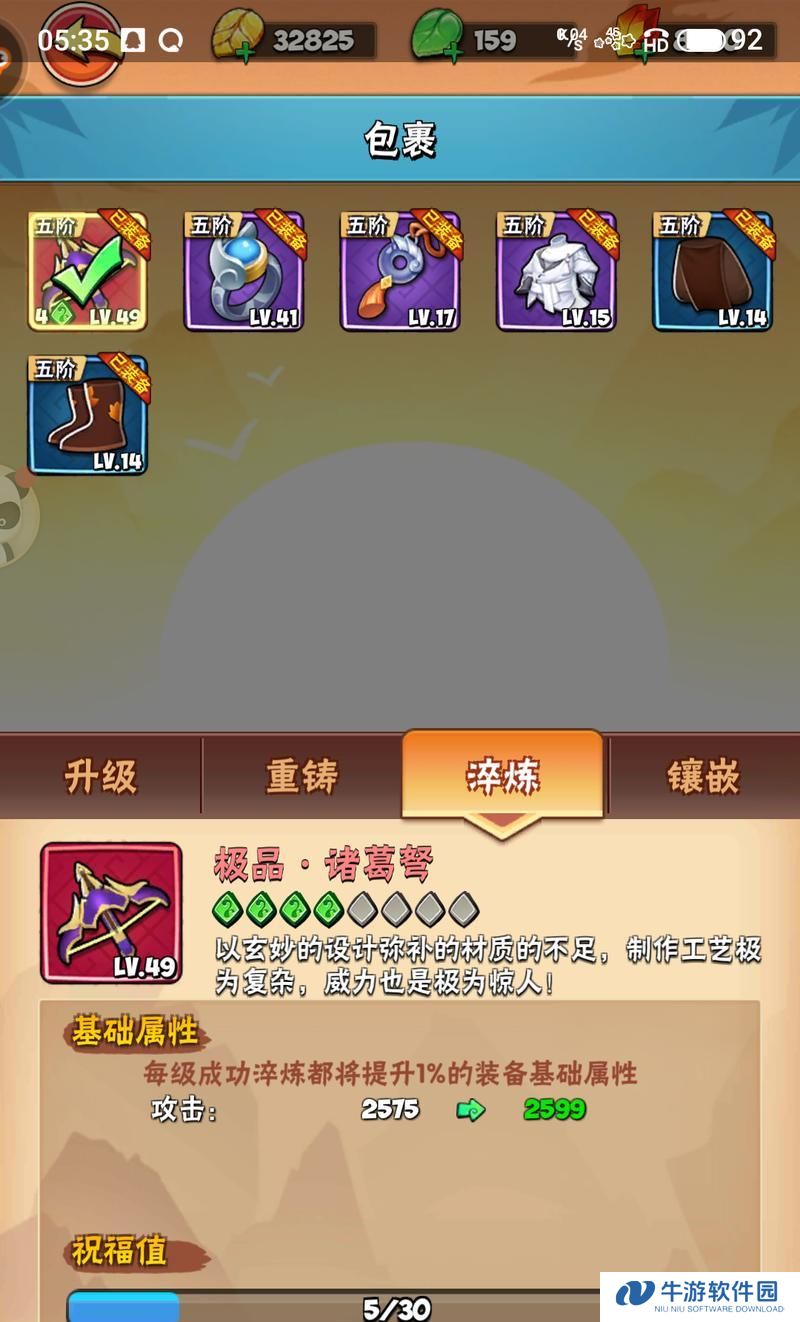This screenshot has width=800, height=1322.
Task: Switch to the 升级 tab
Action: [x=100, y=777]
